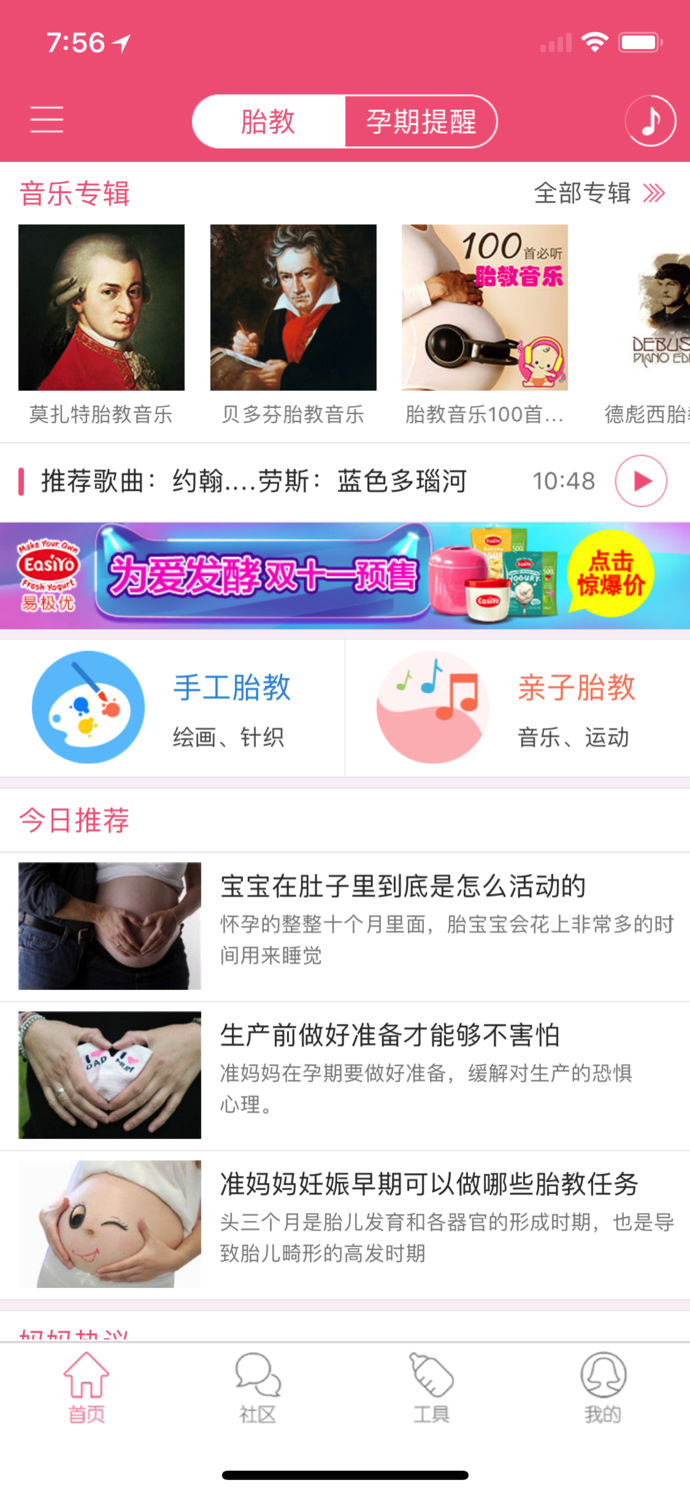Switch to the 社区 community tab
The height and width of the screenshot is (1494, 690).
tap(258, 1387)
